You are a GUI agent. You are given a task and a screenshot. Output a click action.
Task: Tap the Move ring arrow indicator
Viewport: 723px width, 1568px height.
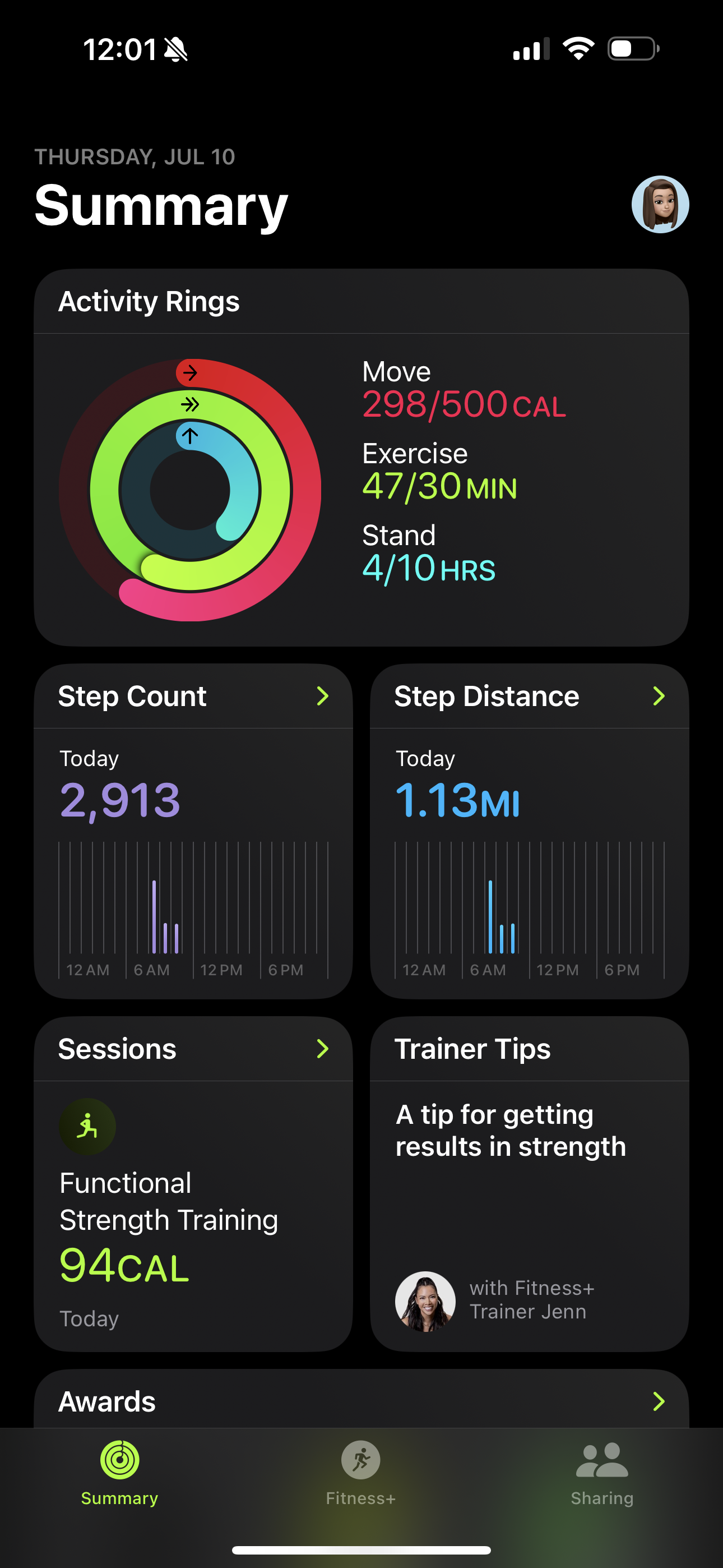[191, 372]
